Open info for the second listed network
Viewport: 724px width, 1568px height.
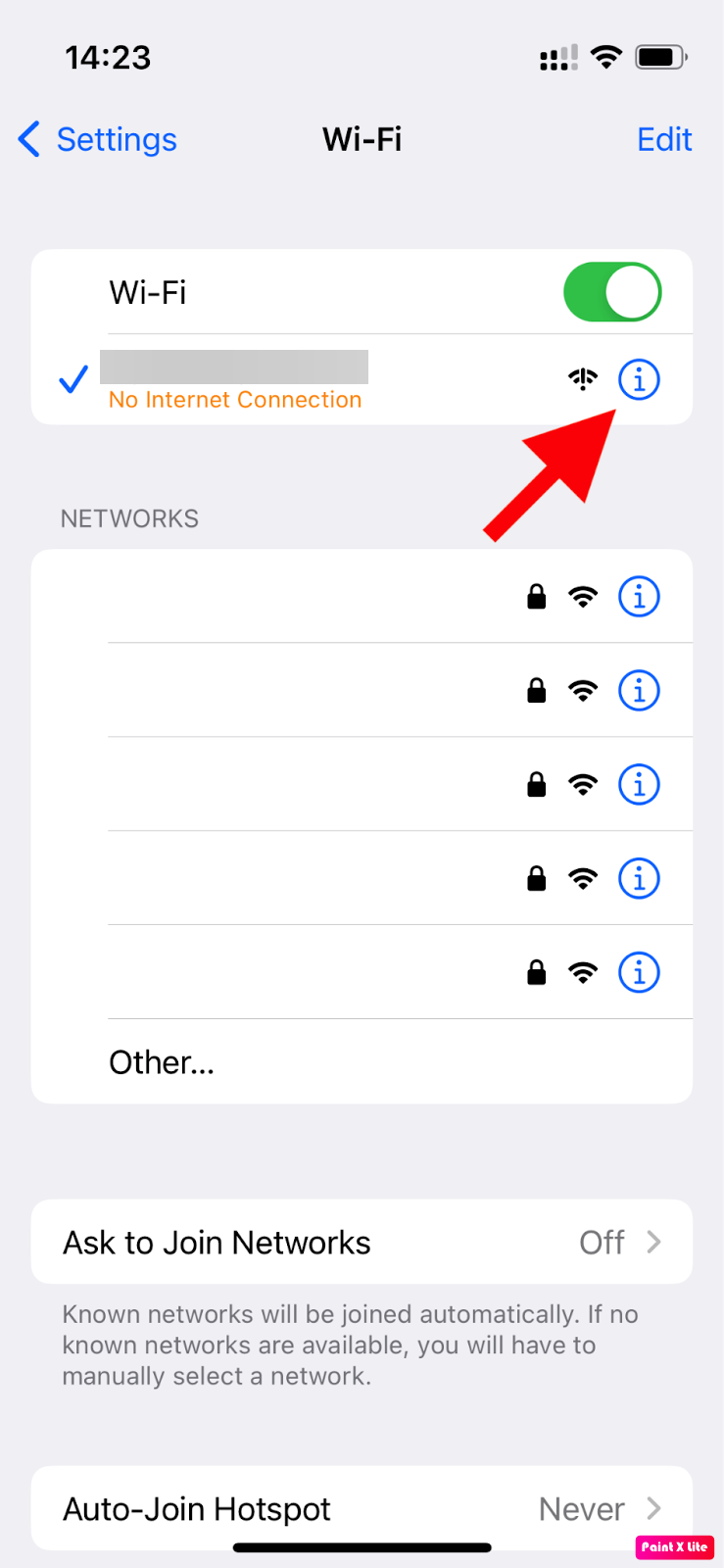tap(639, 690)
